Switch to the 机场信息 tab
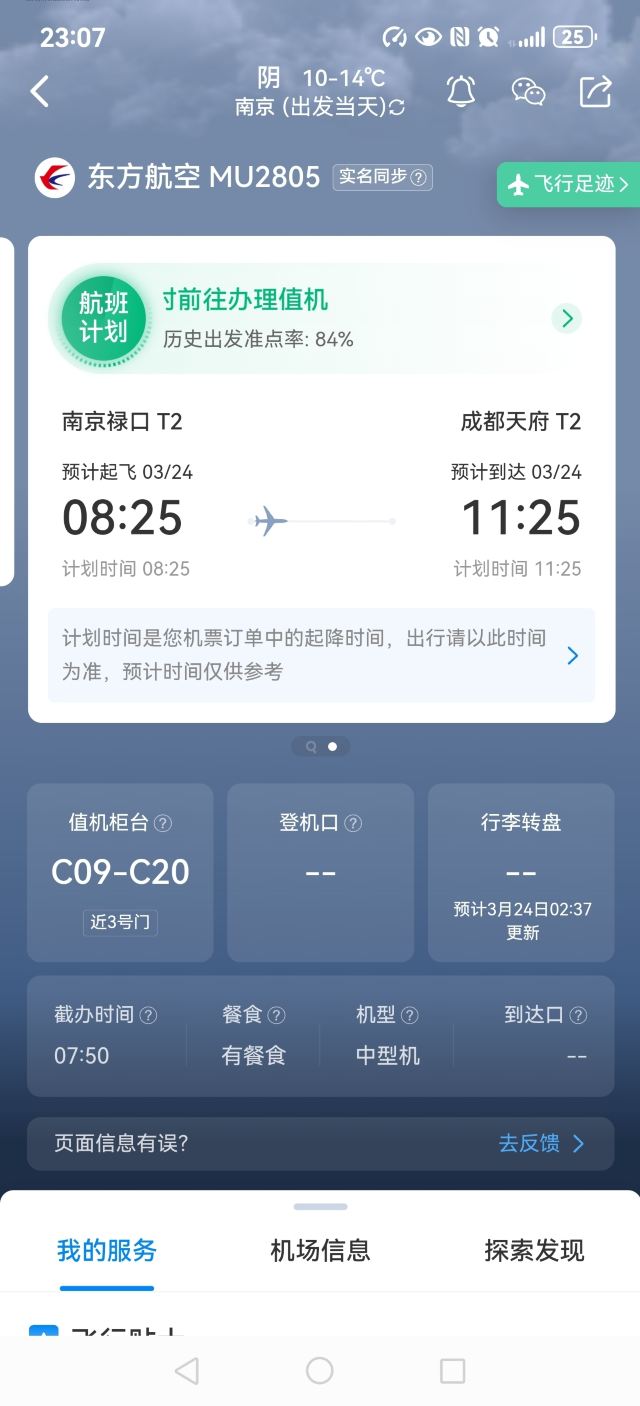640x1406 pixels. coord(320,1250)
